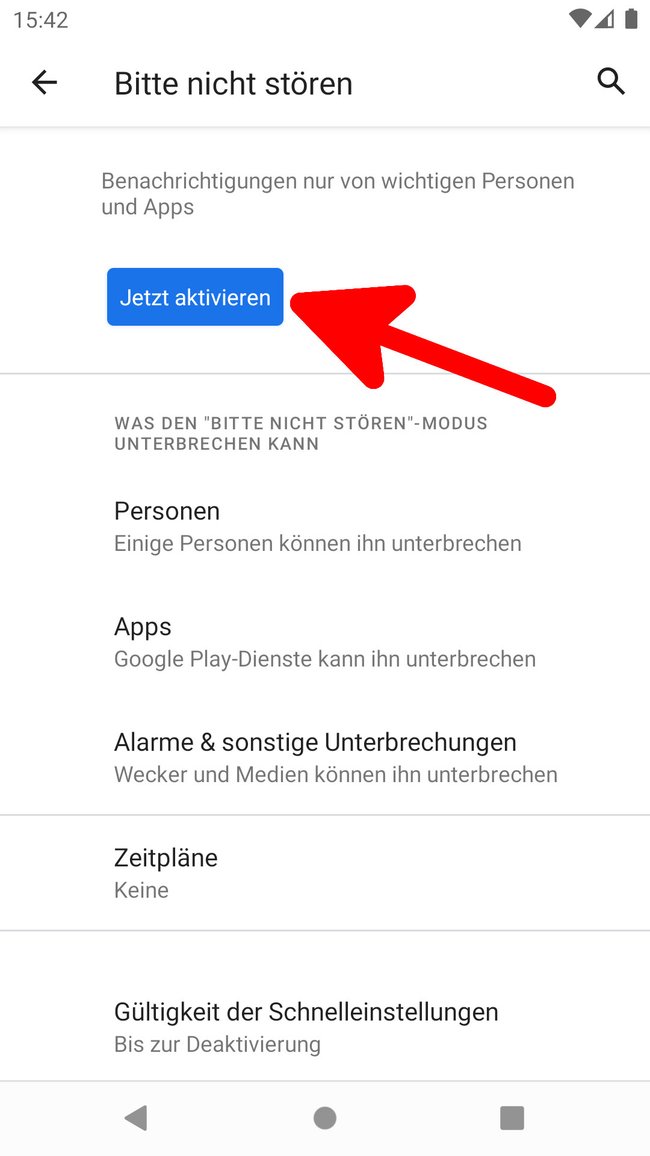Open Alarme & sonstige Unterbrechungen
Screen dimensions: 650x1156
325,757
